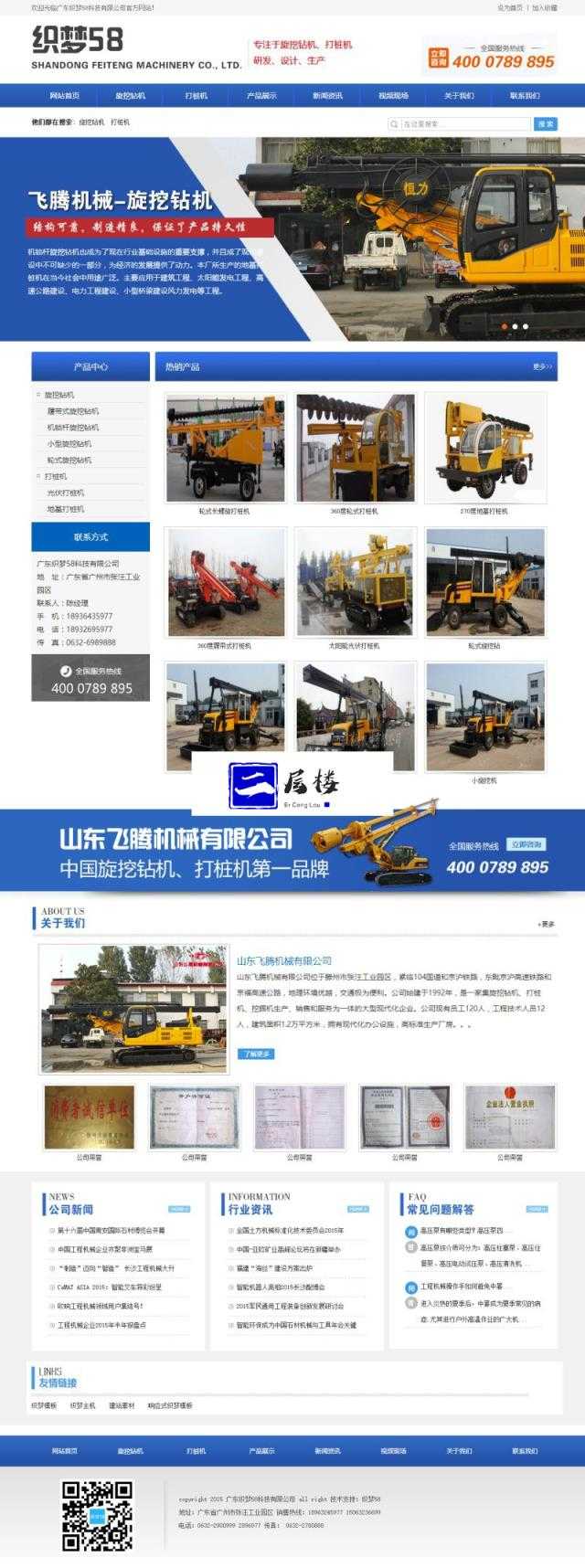Go to 产品展示 in top navigation
This screenshot has height=1568, width=585.
tap(261, 96)
